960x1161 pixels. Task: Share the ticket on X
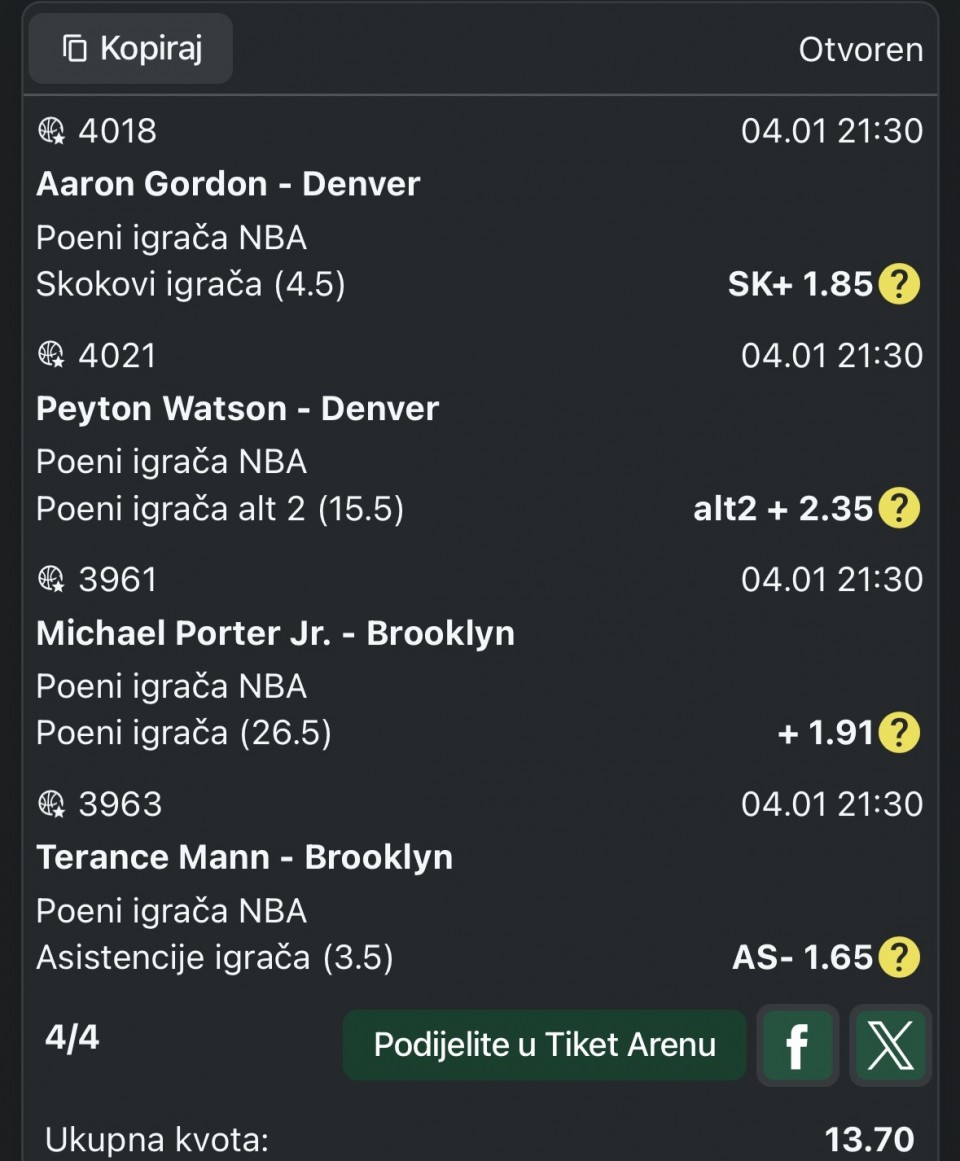(890, 1045)
